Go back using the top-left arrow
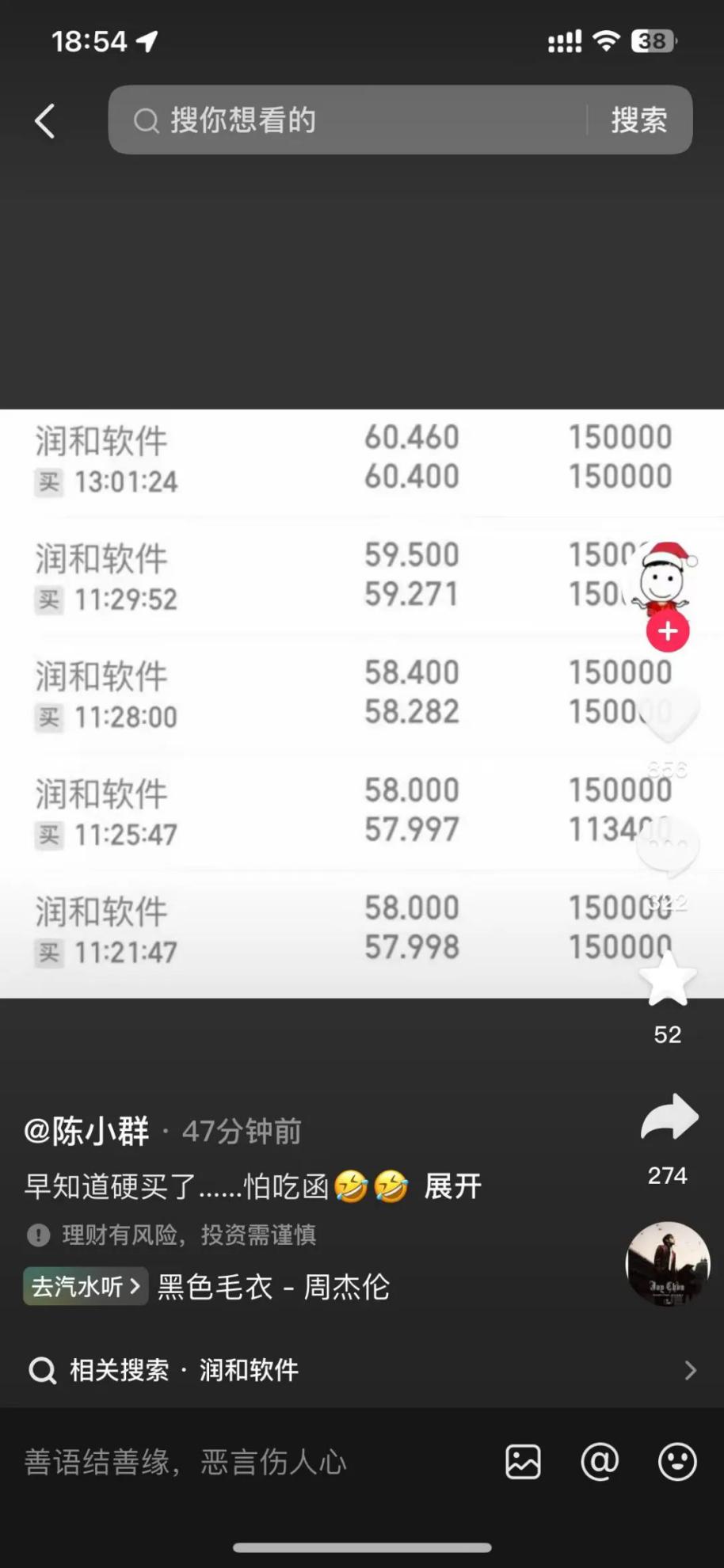Viewport: 724px width, 1568px height. click(45, 121)
